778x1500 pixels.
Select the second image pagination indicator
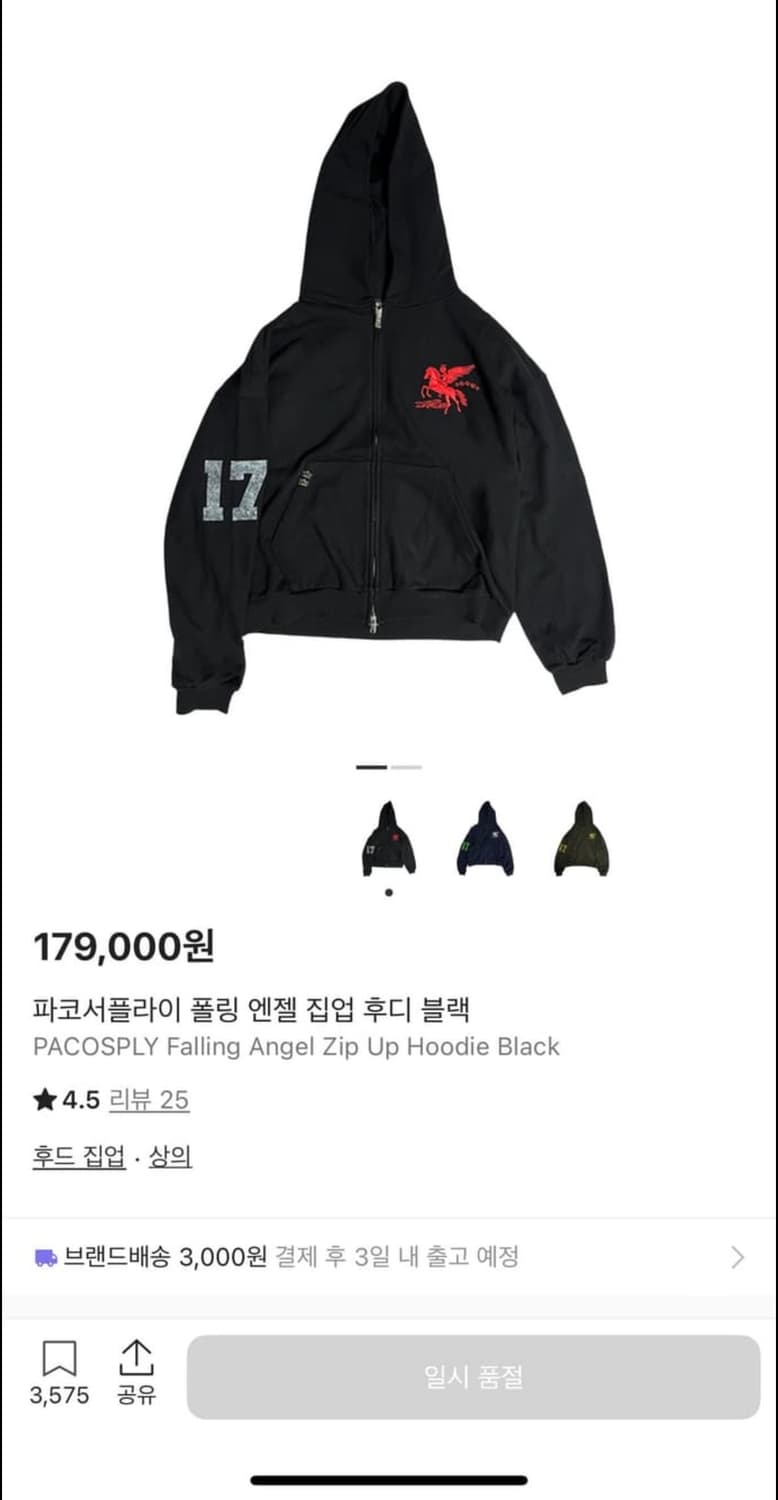pyautogui.click(x=405, y=766)
